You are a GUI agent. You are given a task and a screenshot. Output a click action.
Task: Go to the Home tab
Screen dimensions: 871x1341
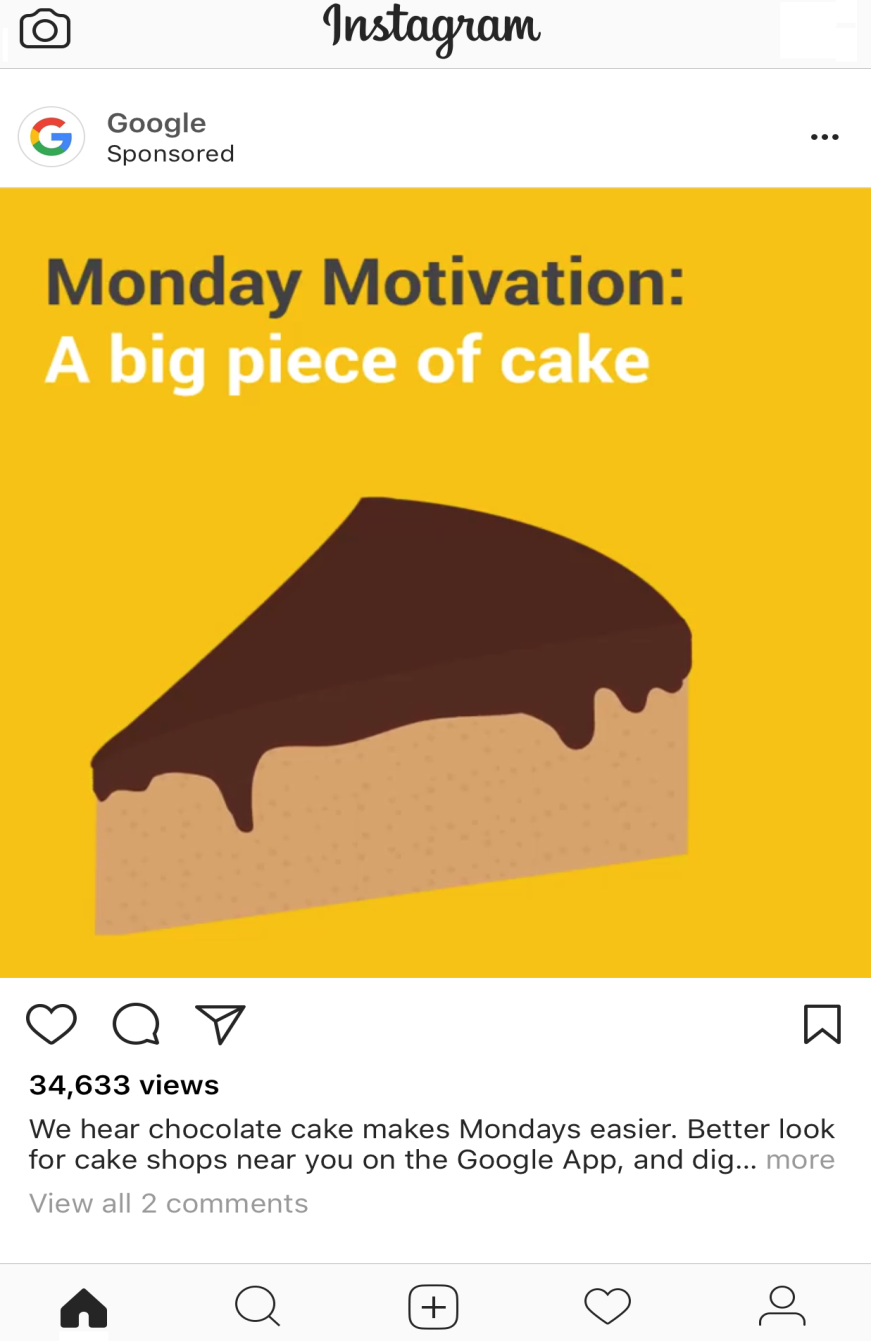pyautogui.click(x=84, y=1306)
